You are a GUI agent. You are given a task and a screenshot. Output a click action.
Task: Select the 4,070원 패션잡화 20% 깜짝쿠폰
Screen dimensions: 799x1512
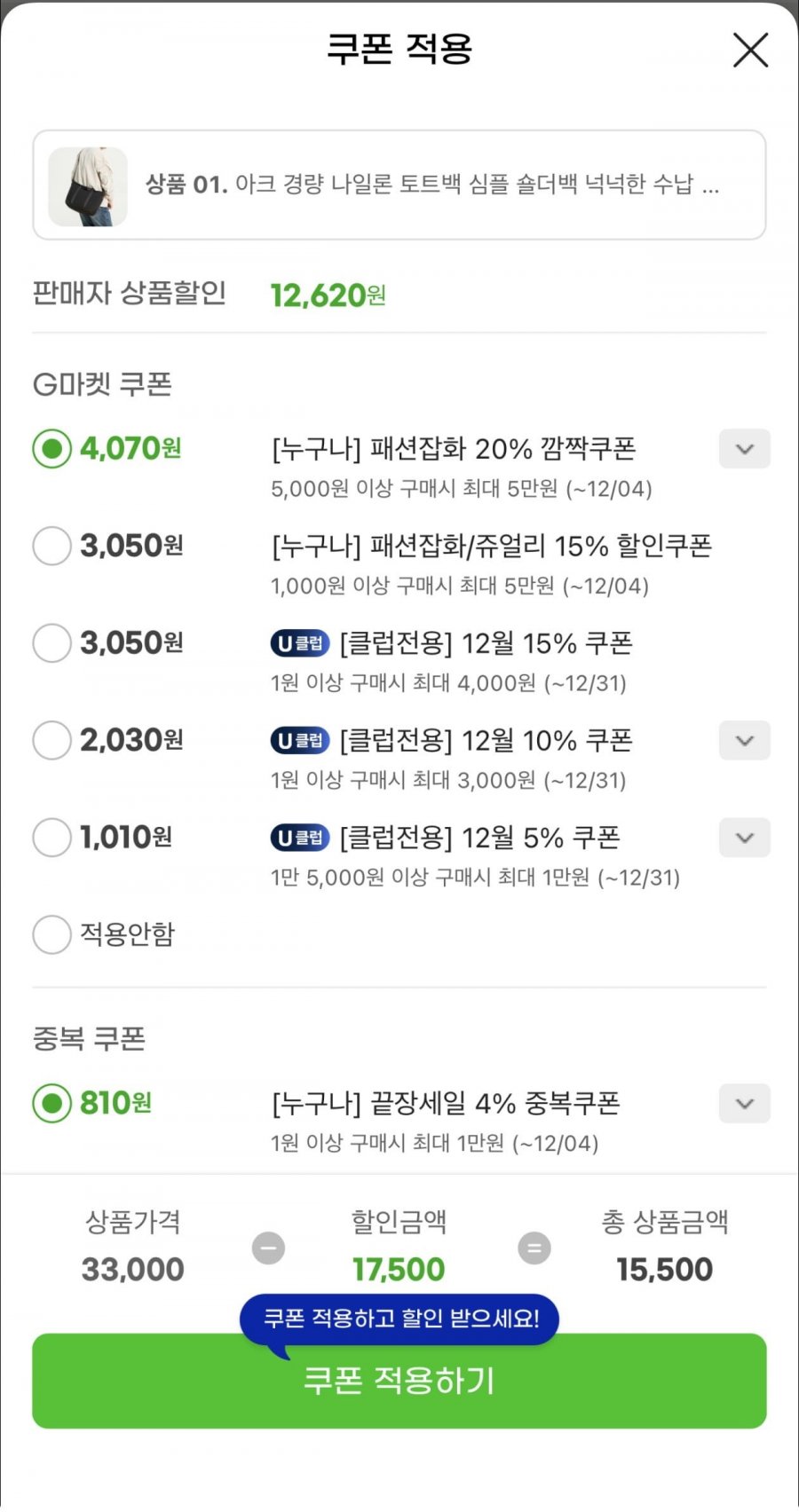tap(51, 449)
